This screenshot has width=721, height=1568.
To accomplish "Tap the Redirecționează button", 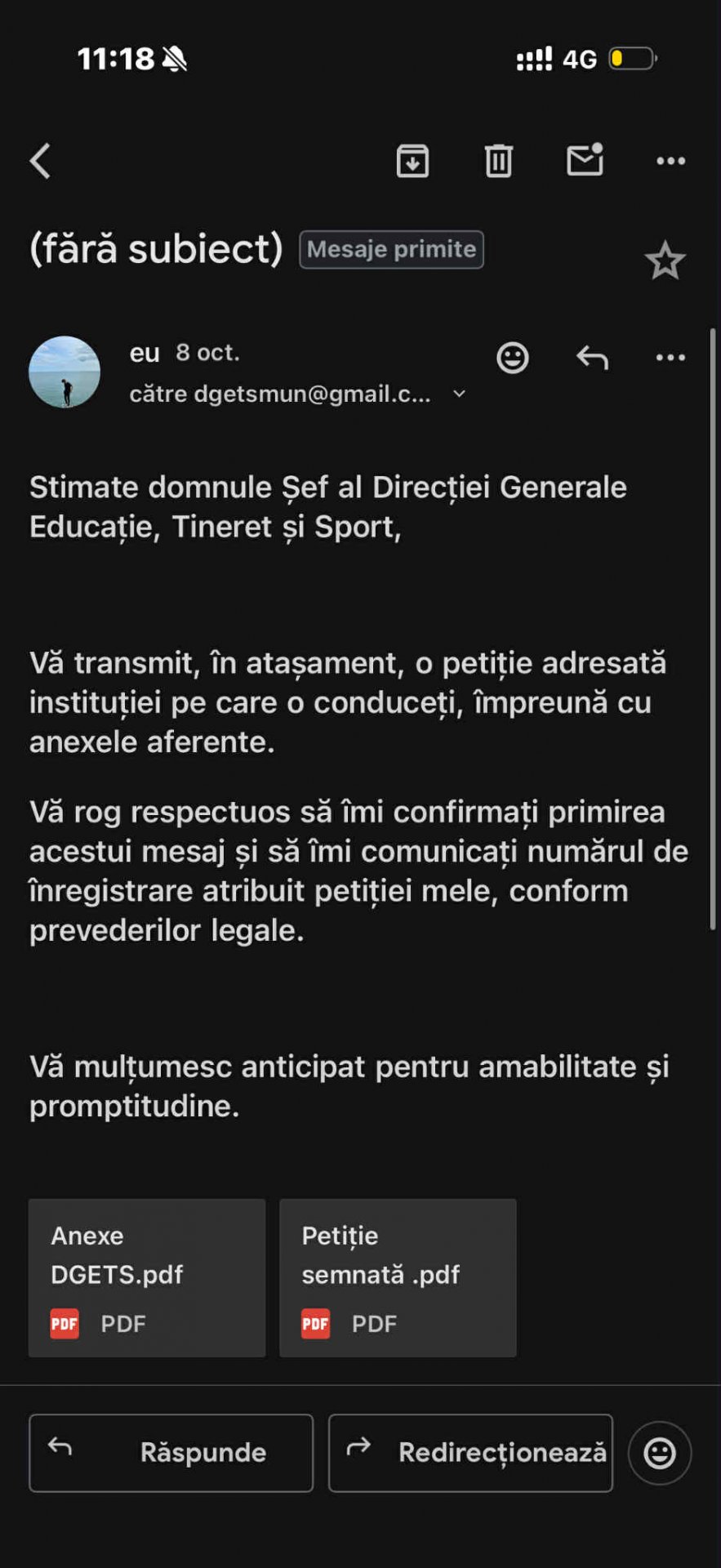I will coord(470,1452).
